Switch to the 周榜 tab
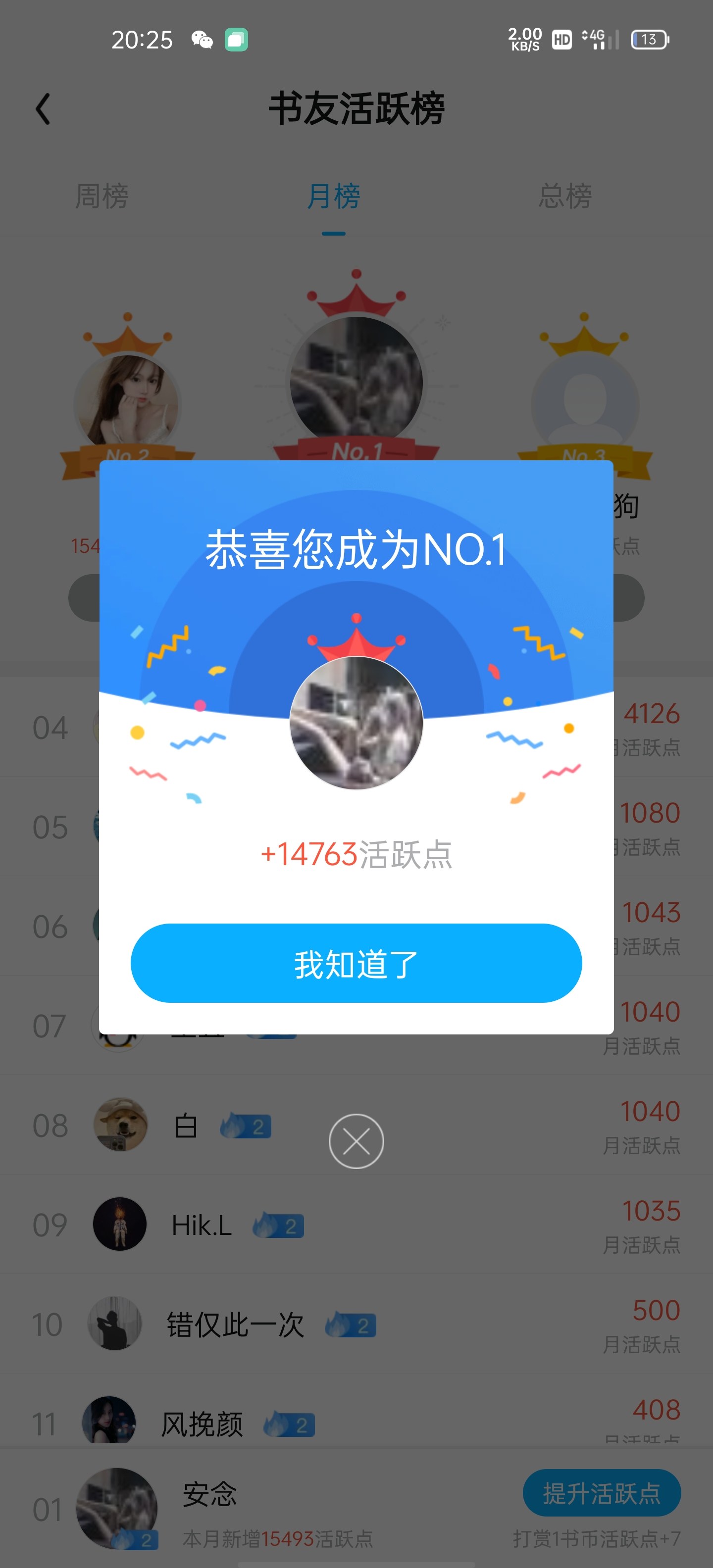The height and width of the screenshot is (1568, 713). (x=102, y=196)
